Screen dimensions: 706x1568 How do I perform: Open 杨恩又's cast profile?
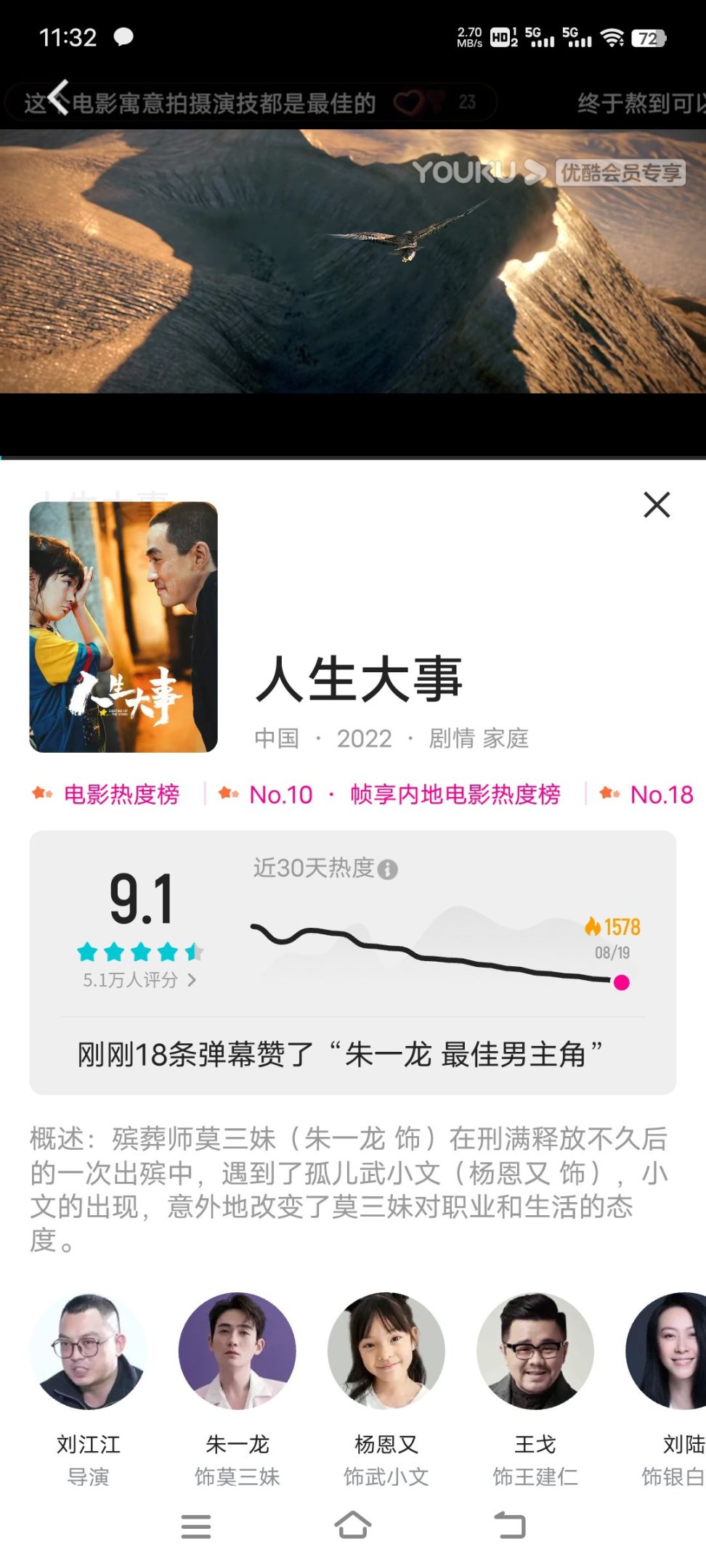click(x=386, y=1352)
